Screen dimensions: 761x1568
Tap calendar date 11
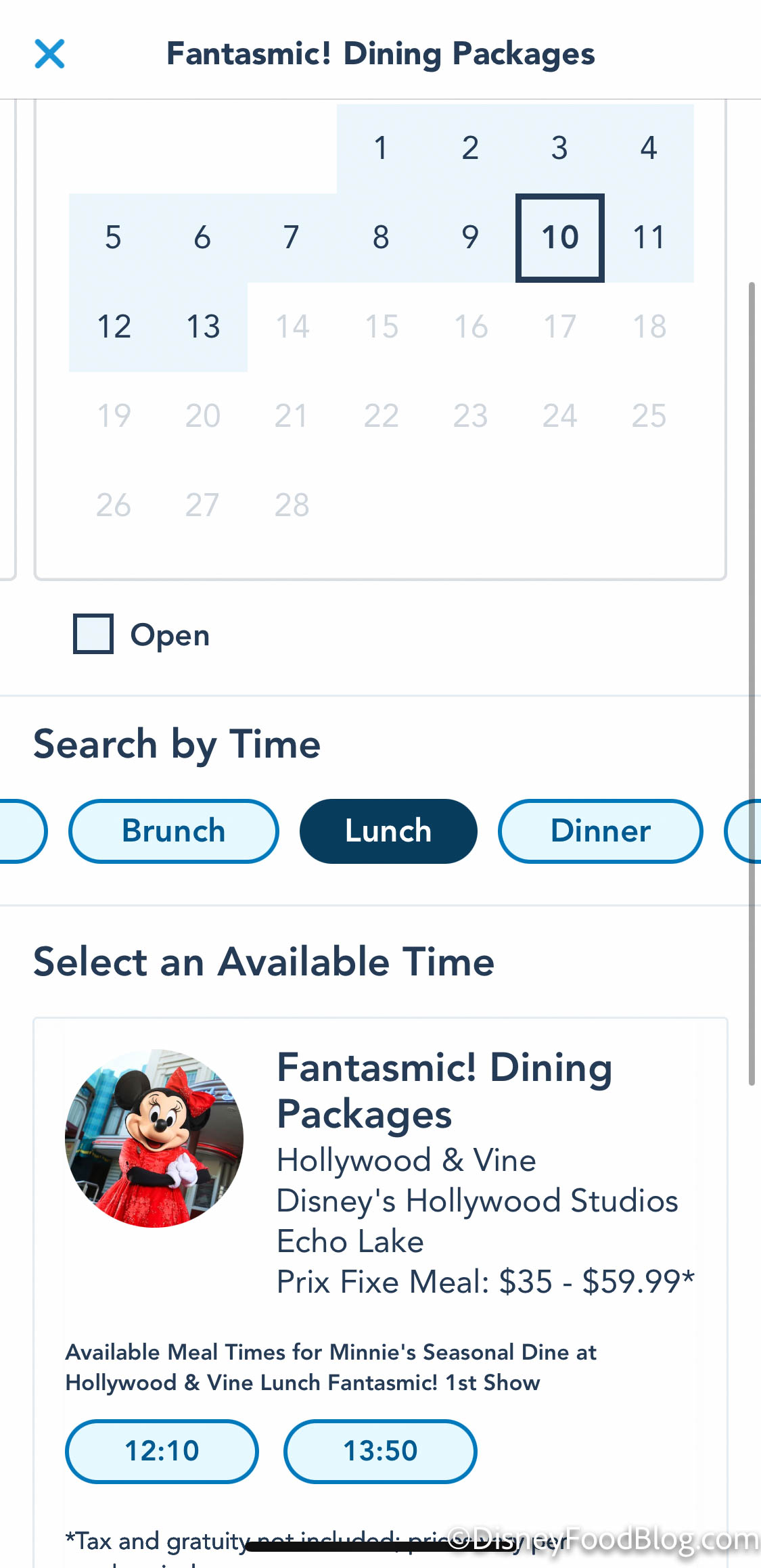tap(649, 237)
